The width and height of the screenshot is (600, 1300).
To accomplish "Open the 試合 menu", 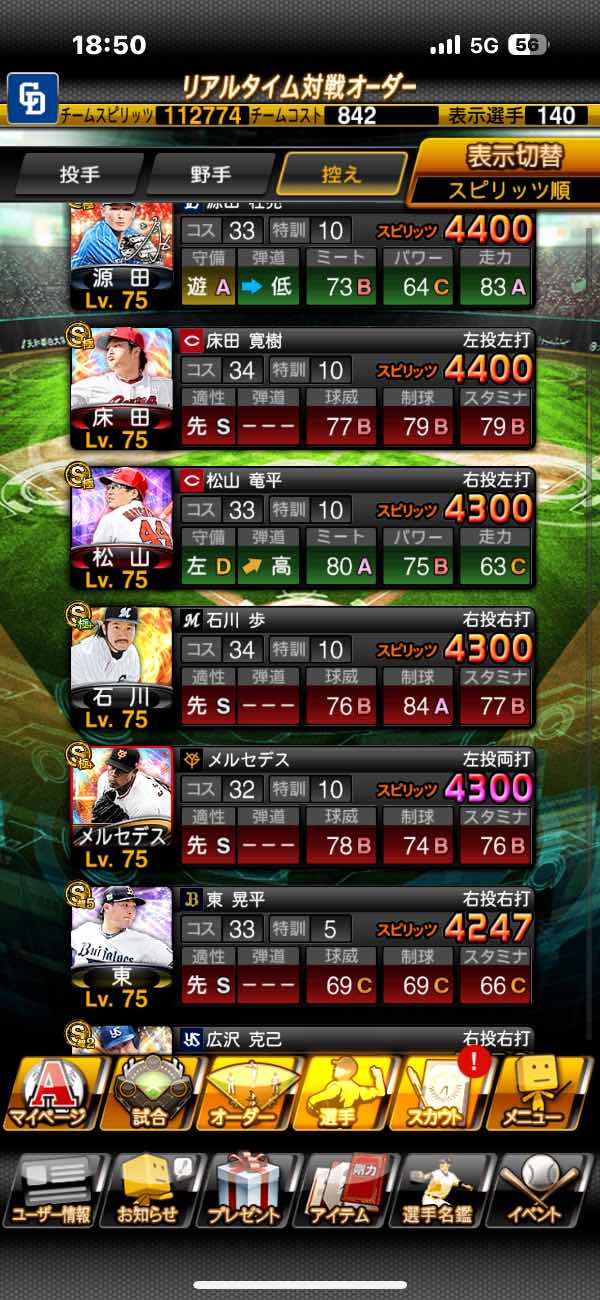I will pyautogui.click(x=150, y=1095).
